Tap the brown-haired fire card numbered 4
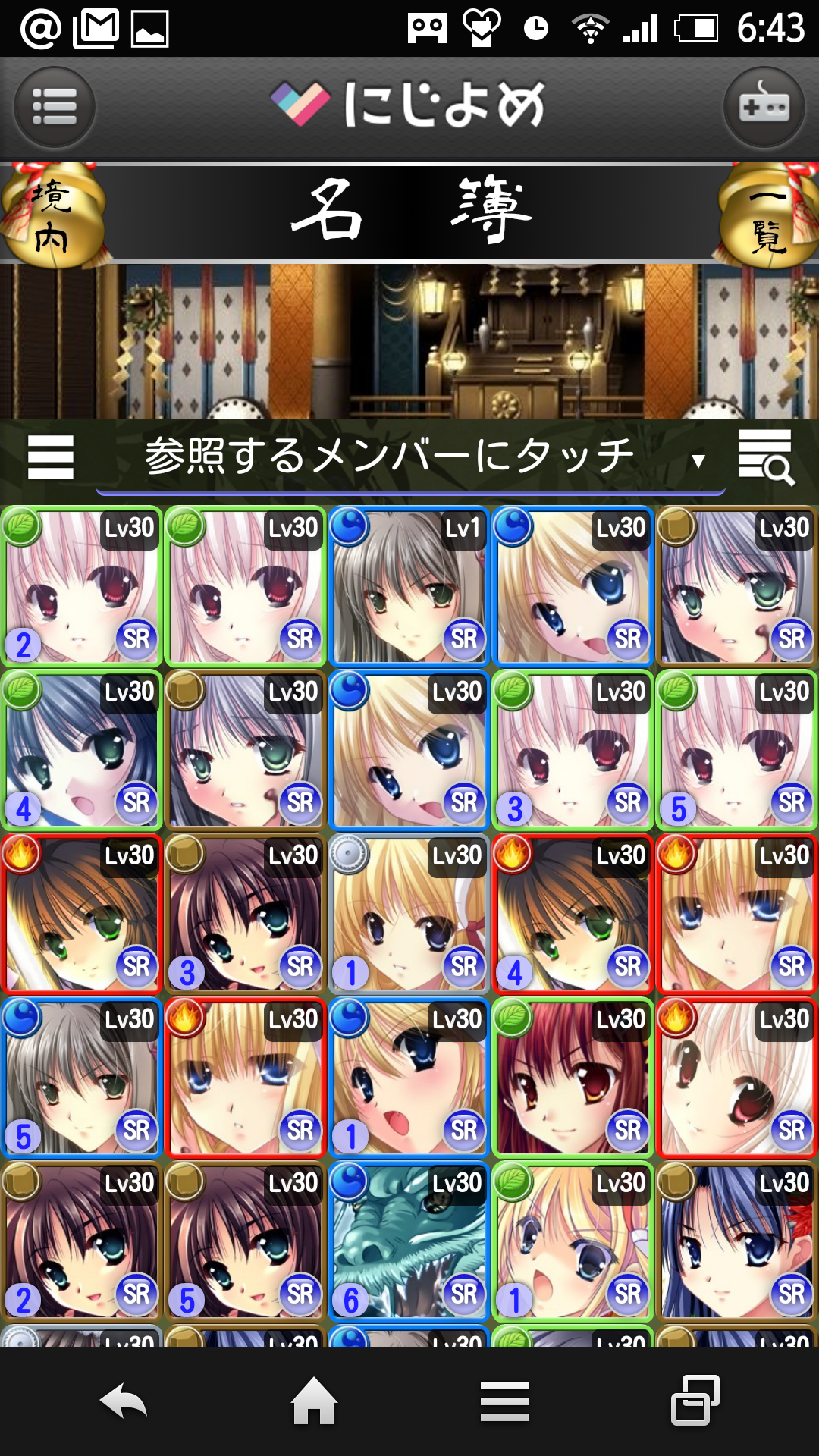The image size is (819, 1456). pyautogui.click(x=573, y=914)
